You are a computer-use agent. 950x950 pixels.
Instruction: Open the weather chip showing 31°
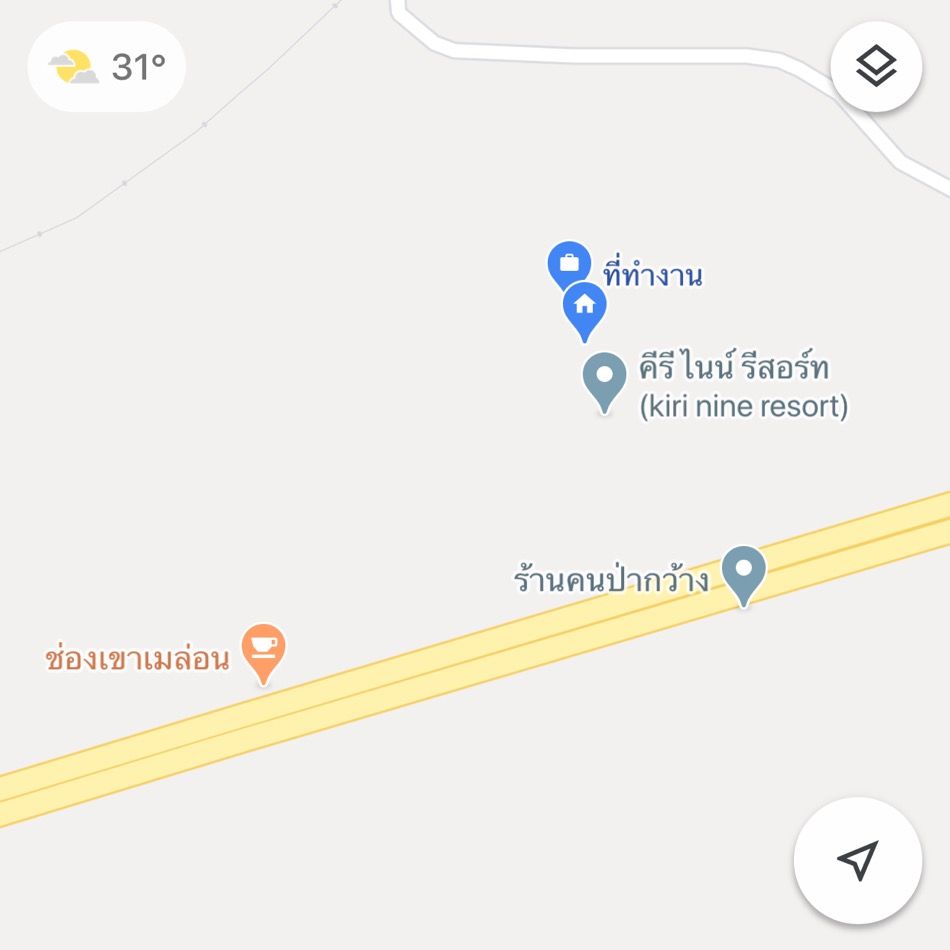[107, 67]
